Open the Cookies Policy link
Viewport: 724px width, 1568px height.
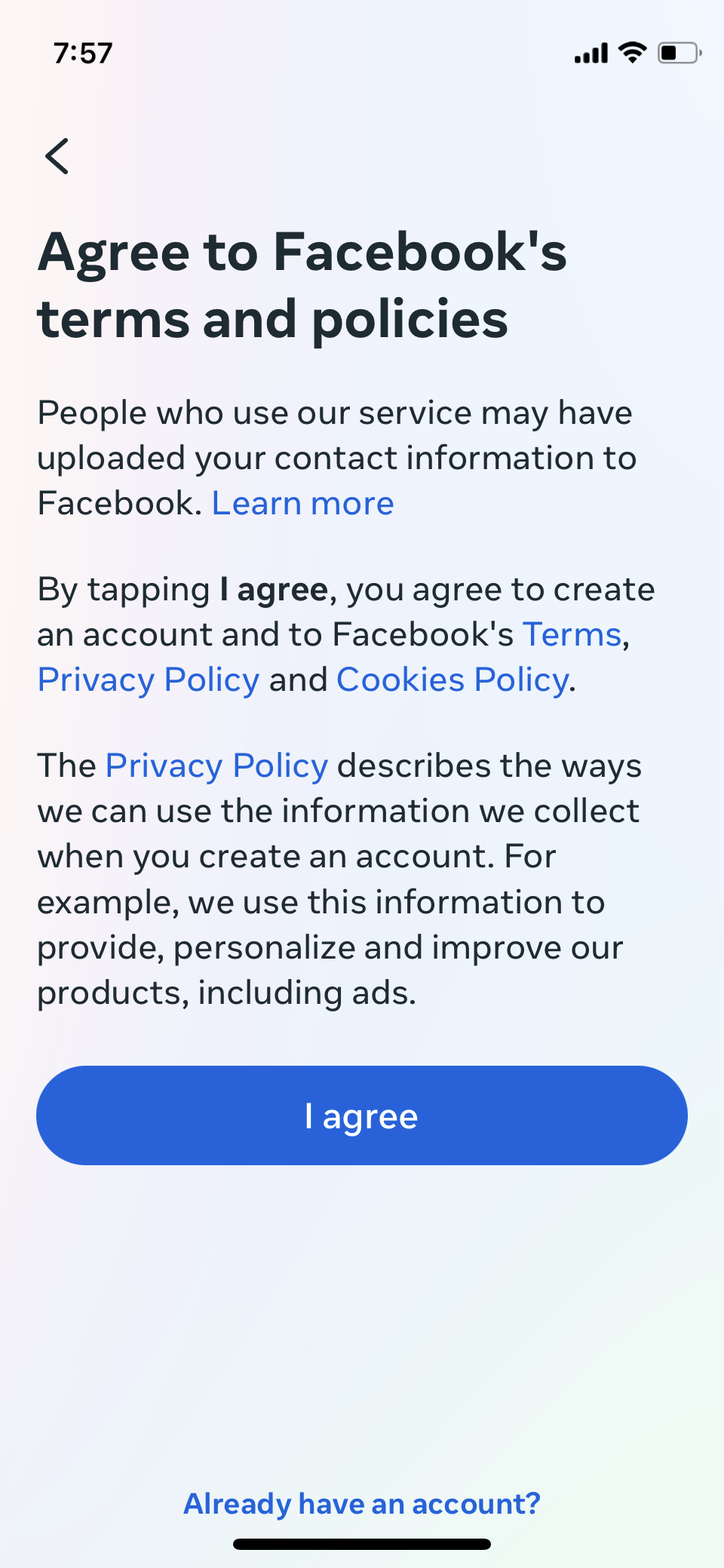pyautogui.click(x=452, y=680)
